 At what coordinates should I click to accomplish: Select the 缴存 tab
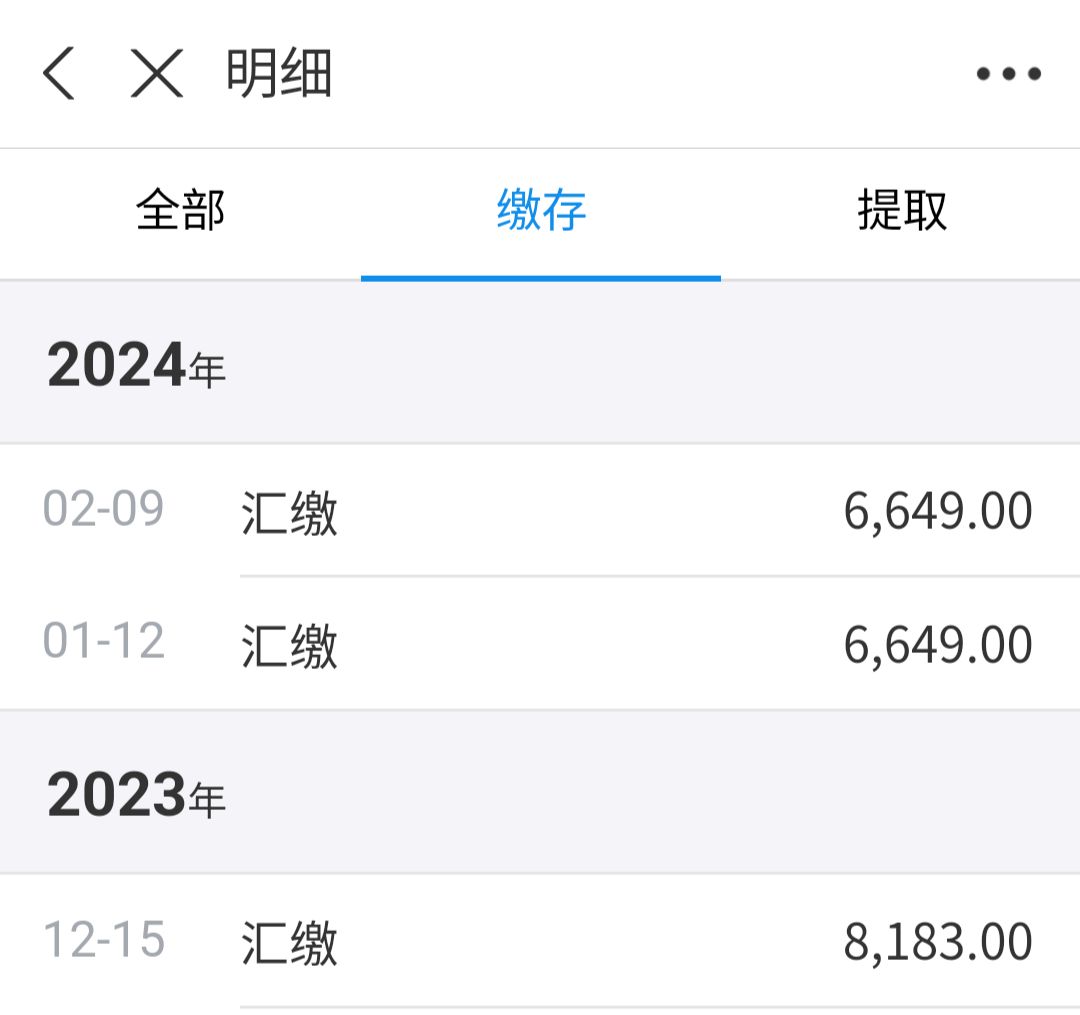[541, 211]
